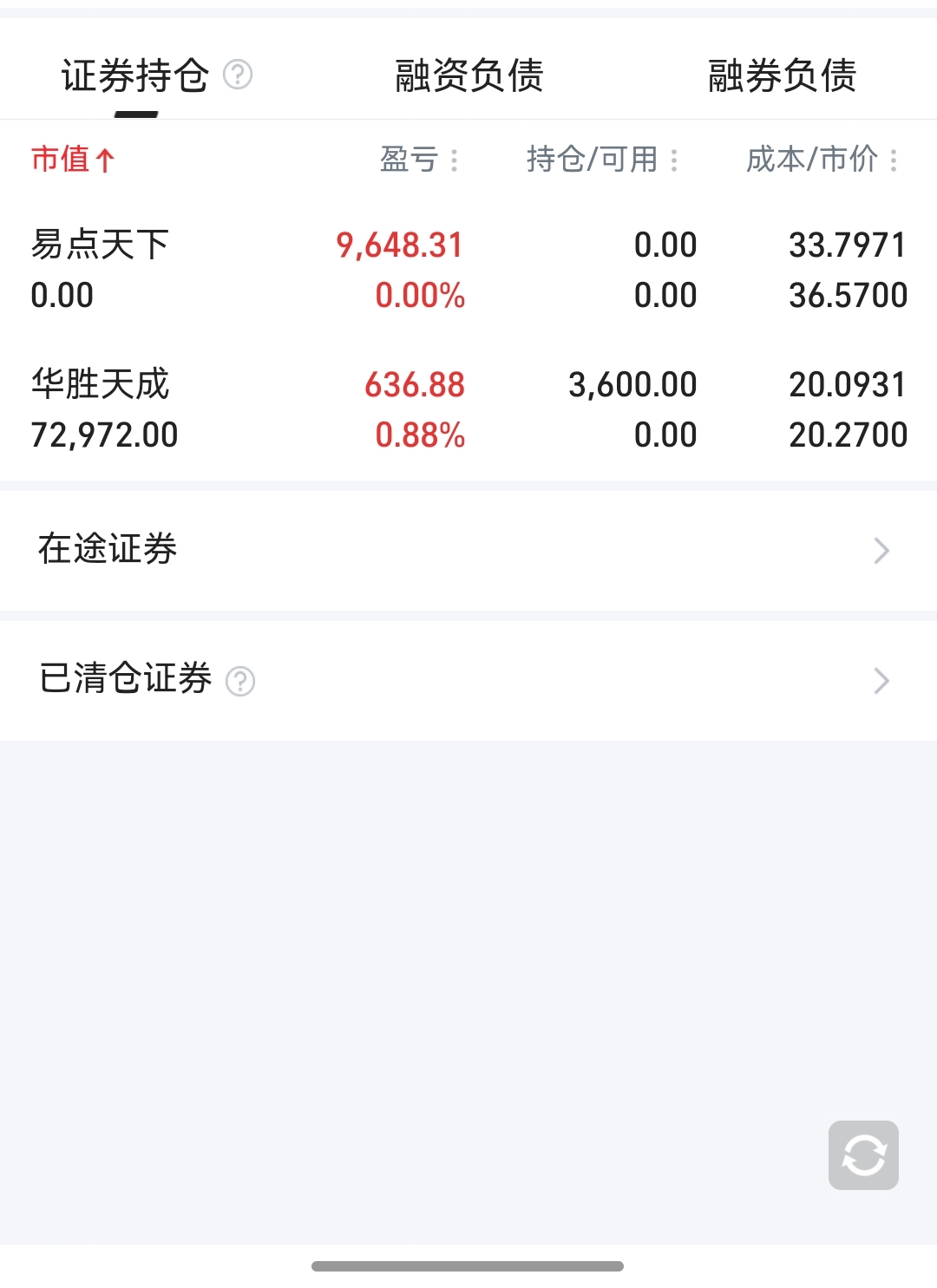Open the 易点天下 holding row

click(468, 270)
